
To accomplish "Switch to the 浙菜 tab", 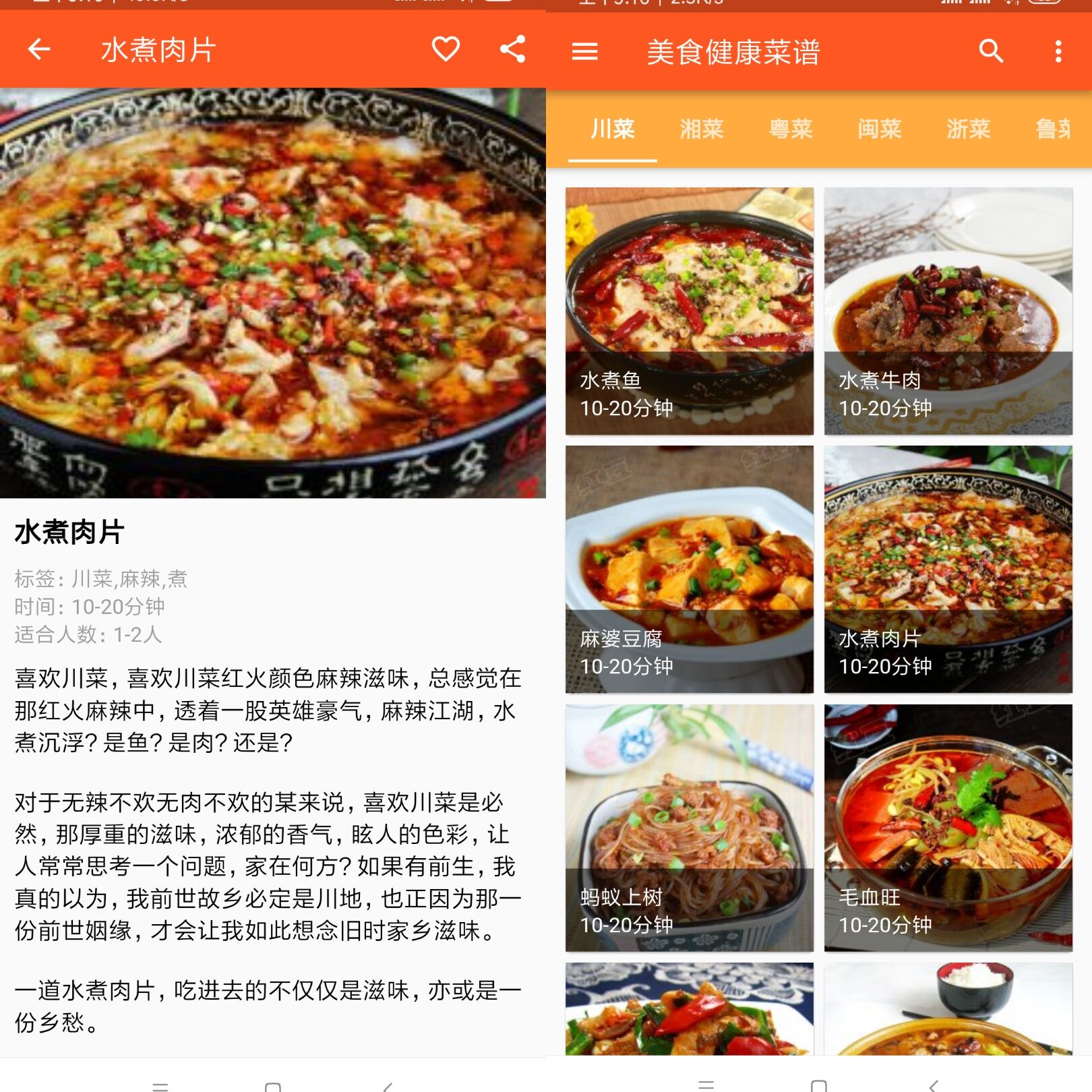I will point(968,129).
